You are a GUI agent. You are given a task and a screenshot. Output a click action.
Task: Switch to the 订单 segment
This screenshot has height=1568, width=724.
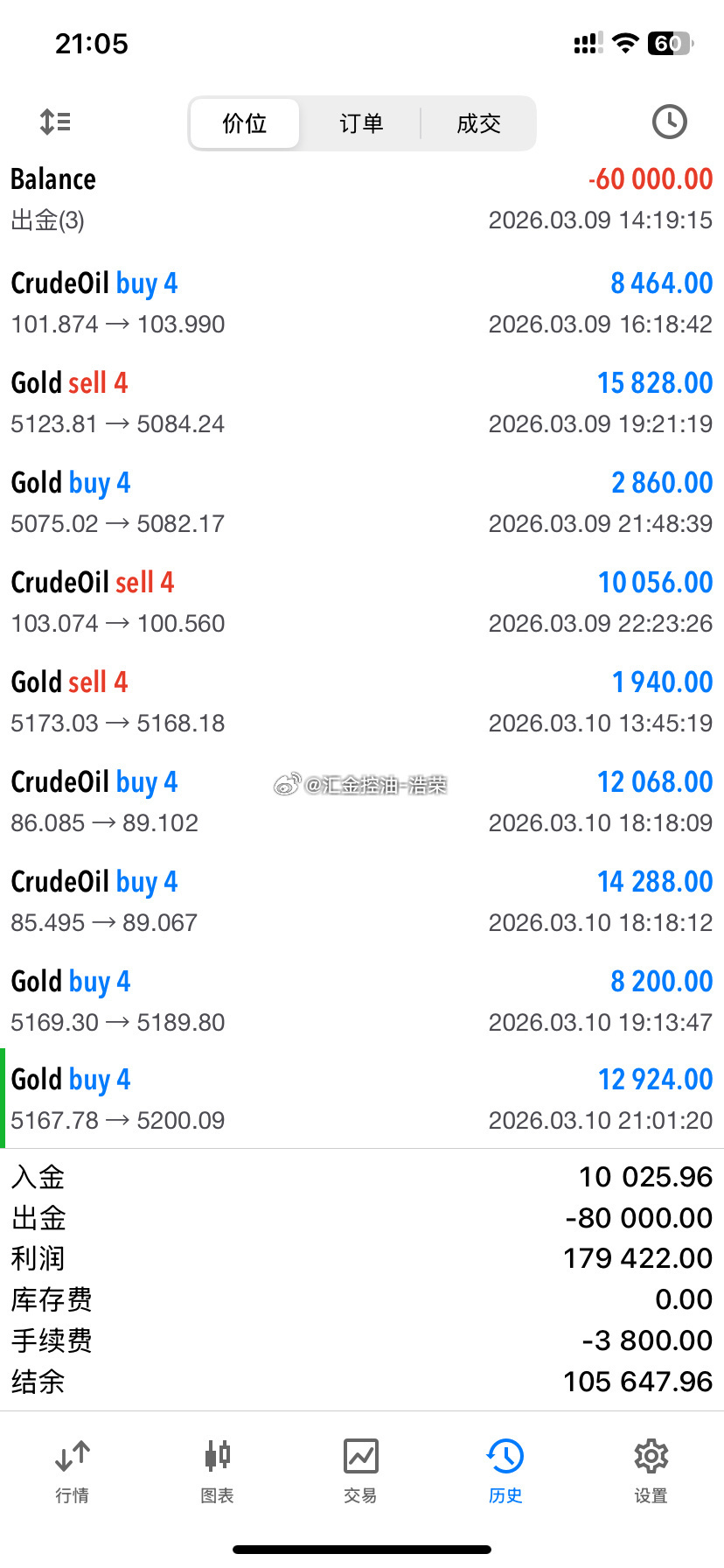click(361, 123)
